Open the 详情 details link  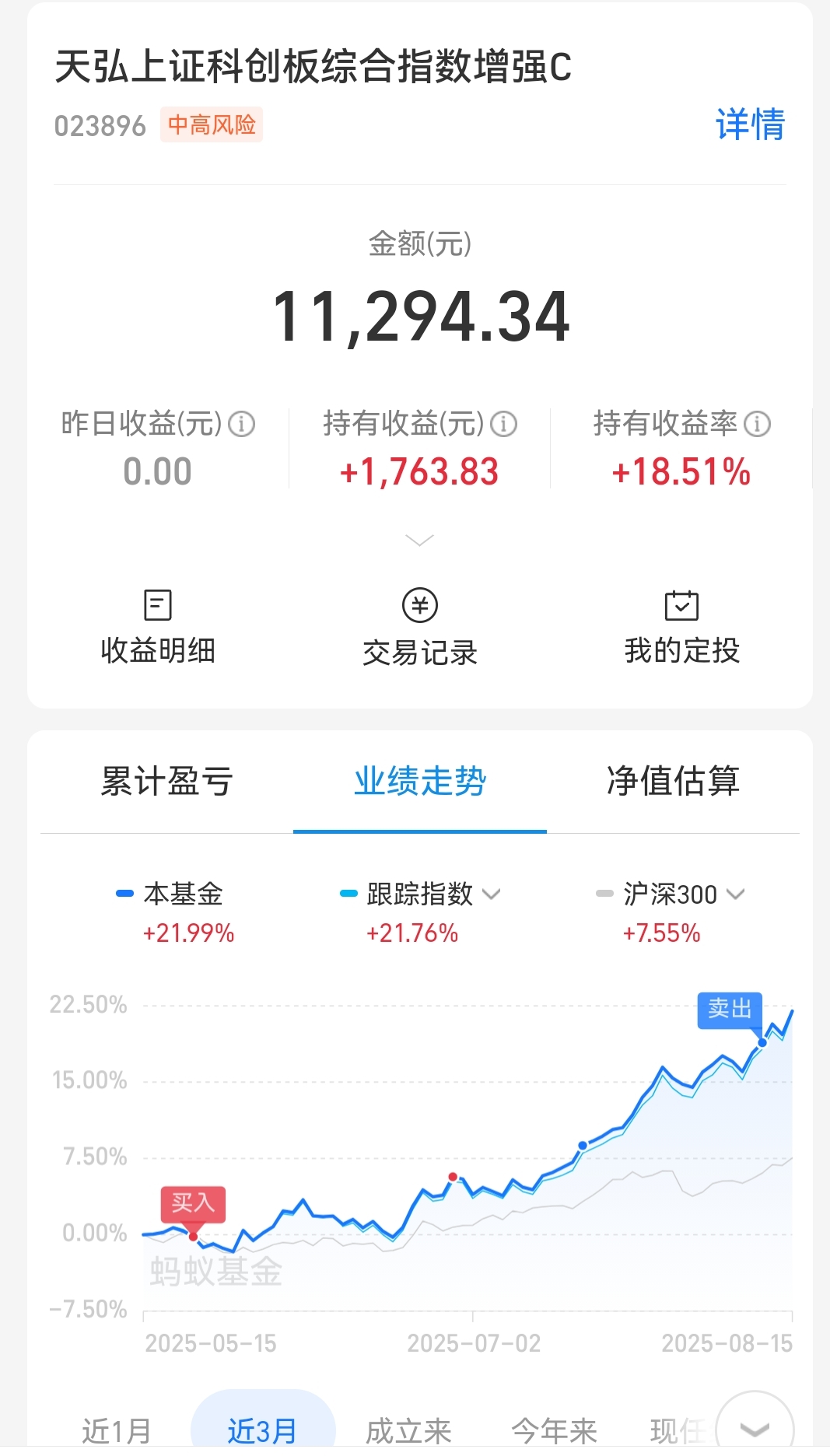point(750,124)
